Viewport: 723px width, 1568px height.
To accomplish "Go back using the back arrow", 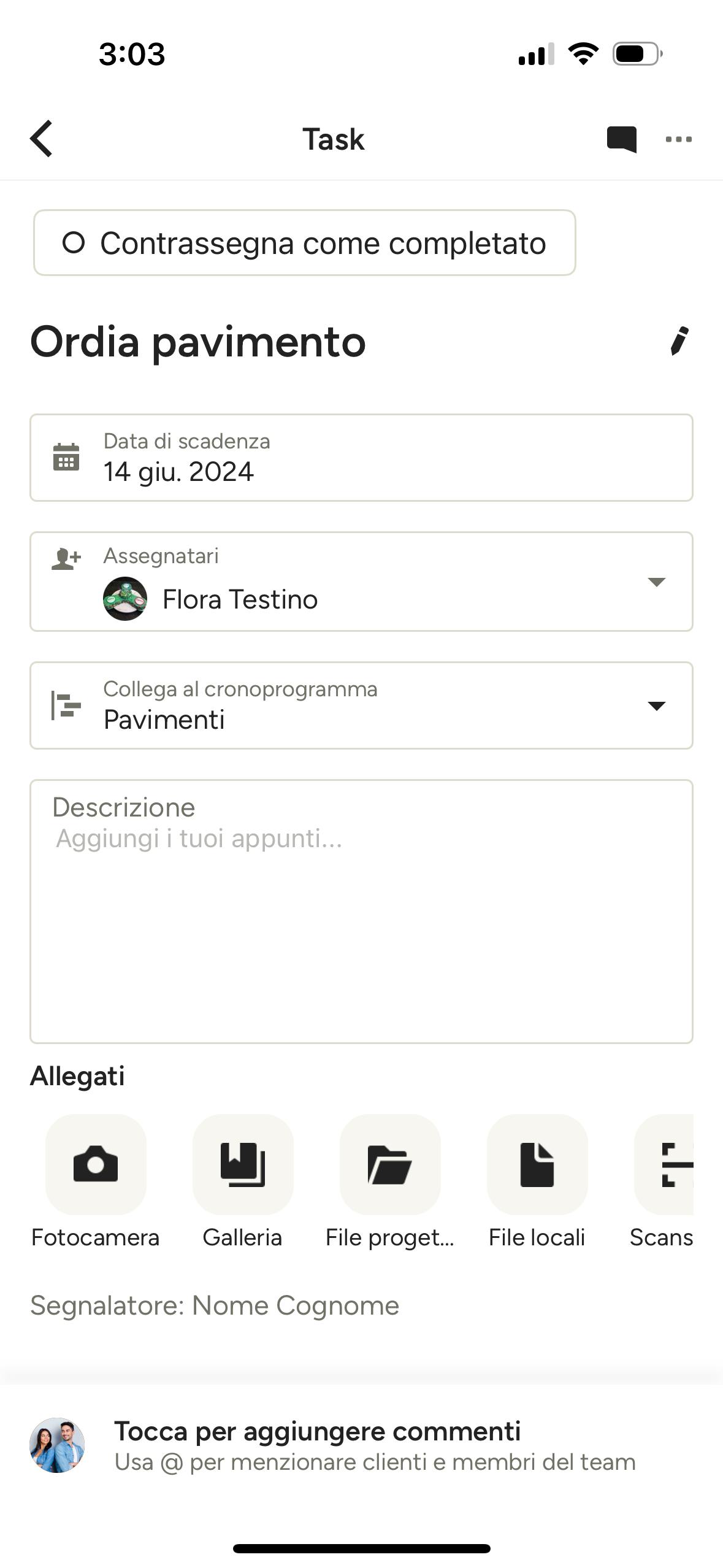I will point(41,139).
